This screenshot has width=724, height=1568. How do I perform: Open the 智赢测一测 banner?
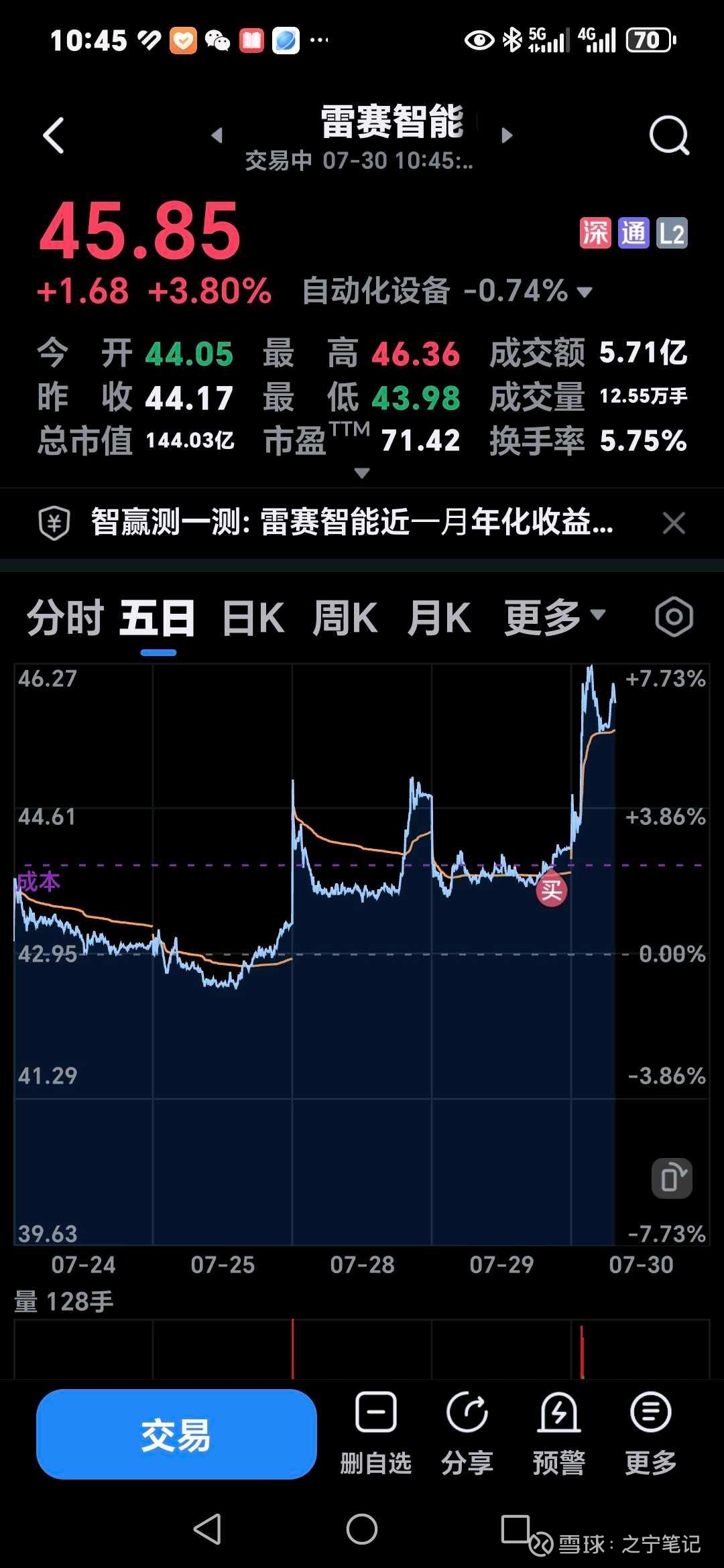(x=352, y=523)
